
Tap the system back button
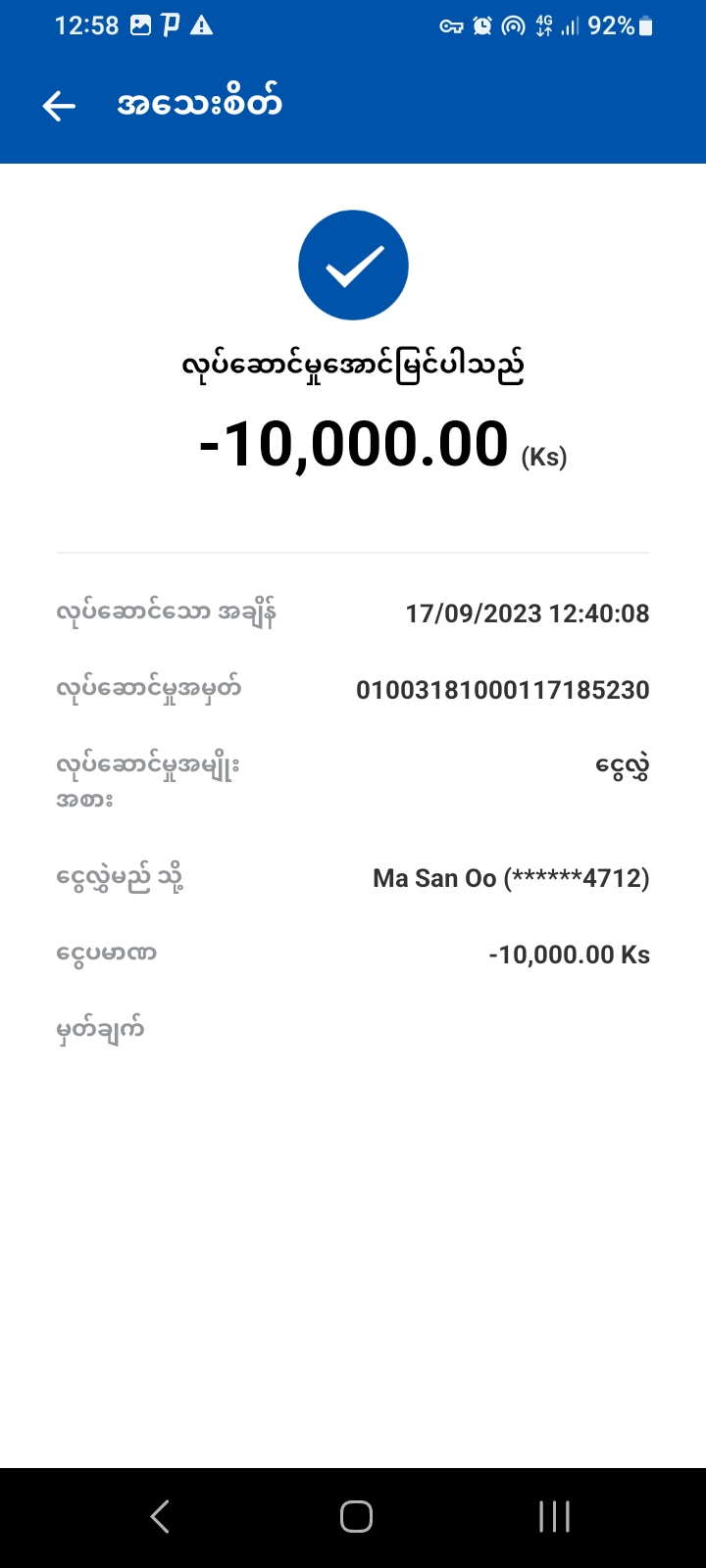(160, 1516)
